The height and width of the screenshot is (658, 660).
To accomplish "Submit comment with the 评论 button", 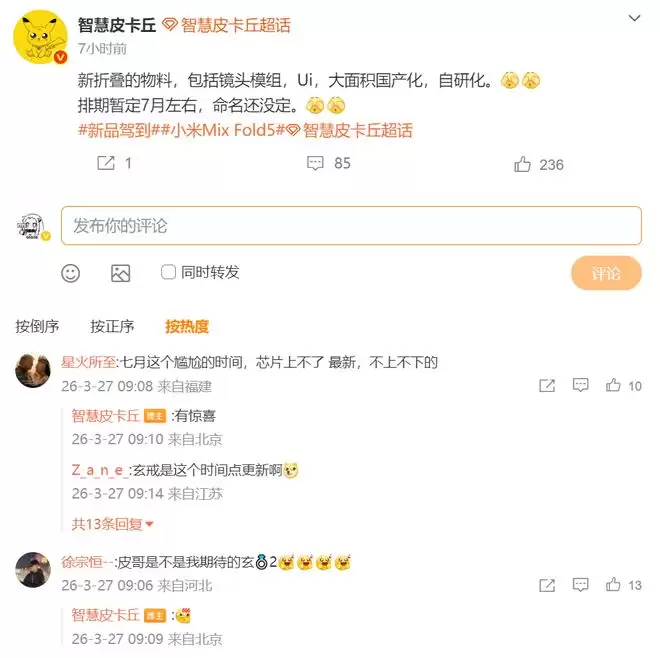I will (x=606, y=273).
